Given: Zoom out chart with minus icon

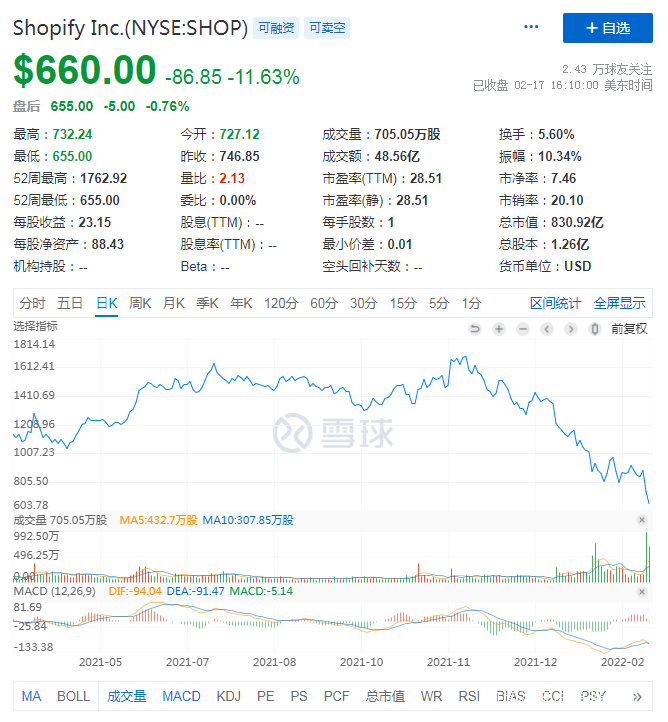Looking at the screenshot, I should (523, 329).
